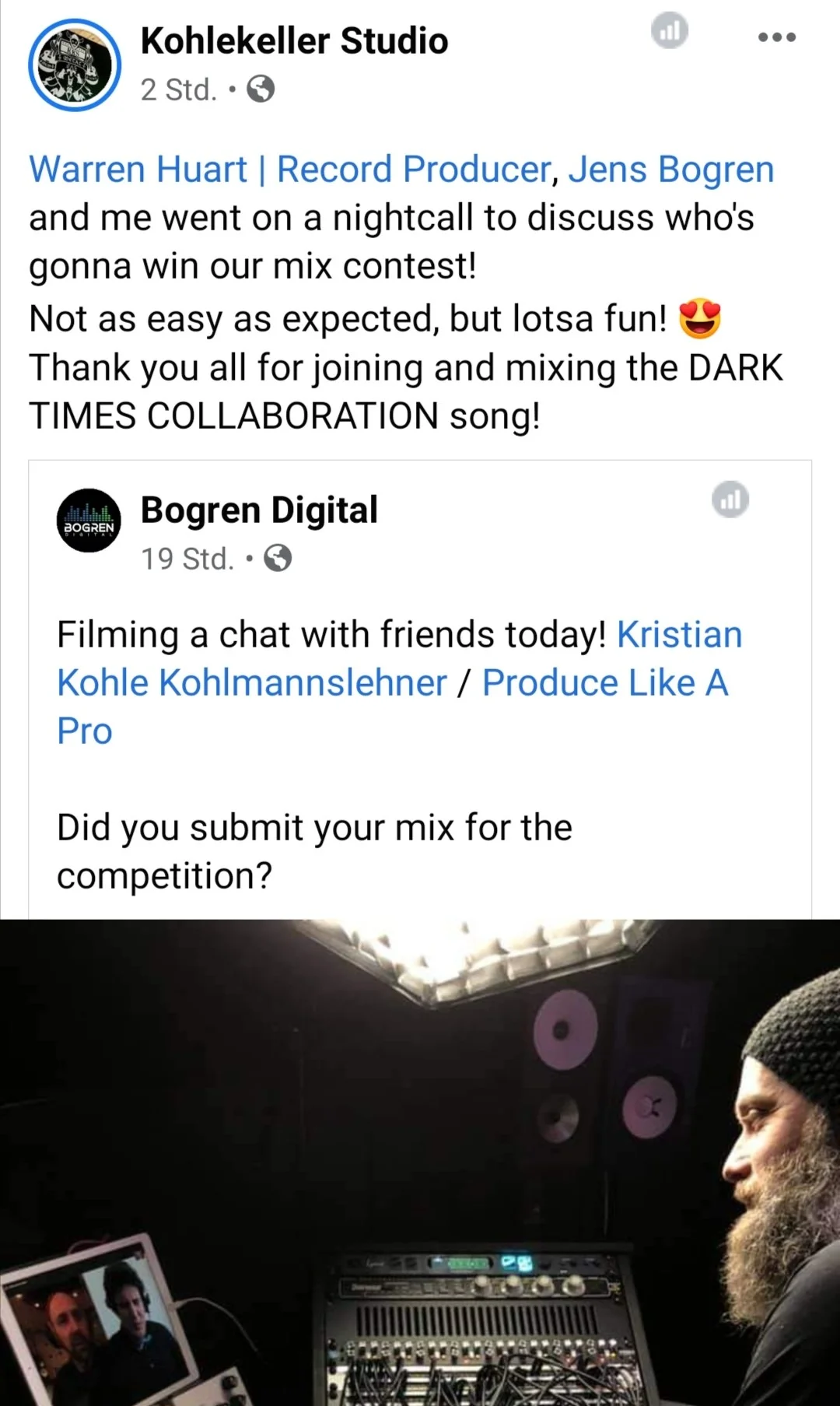Screen dimensions: 840x1406
Task: Open Kohlekeller Studio's profile picture
Action: tap(75, 65)
